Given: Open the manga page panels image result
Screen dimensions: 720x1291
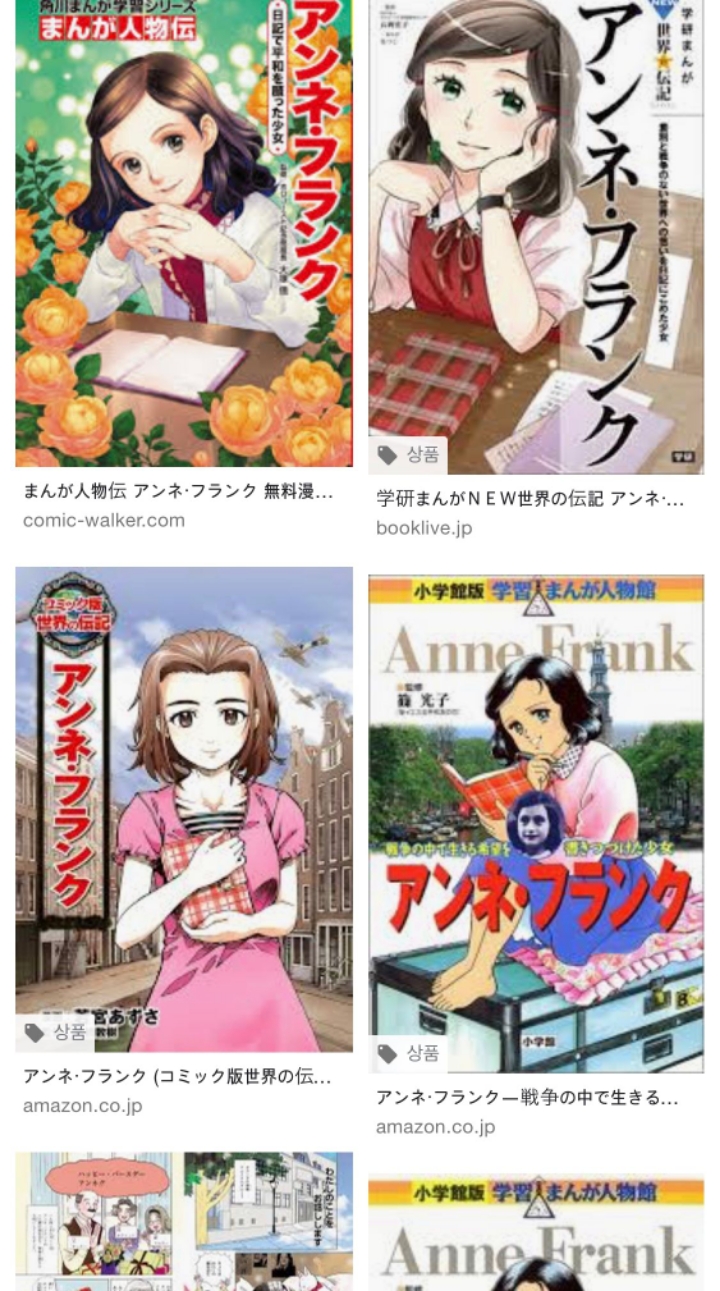Looking at the screenshot, I should pos(184,1222).
